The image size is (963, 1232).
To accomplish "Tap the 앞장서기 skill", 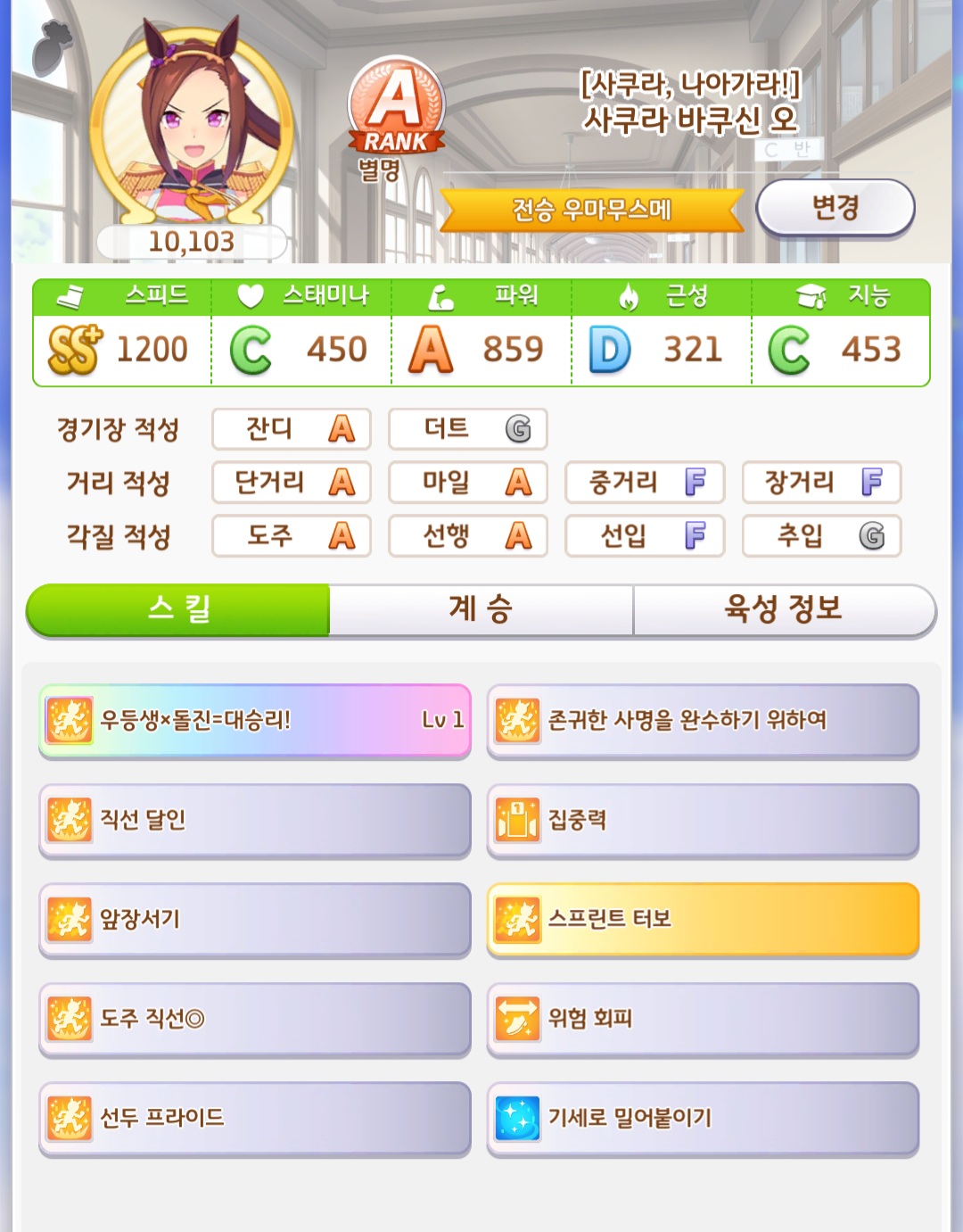I will 255,920.
